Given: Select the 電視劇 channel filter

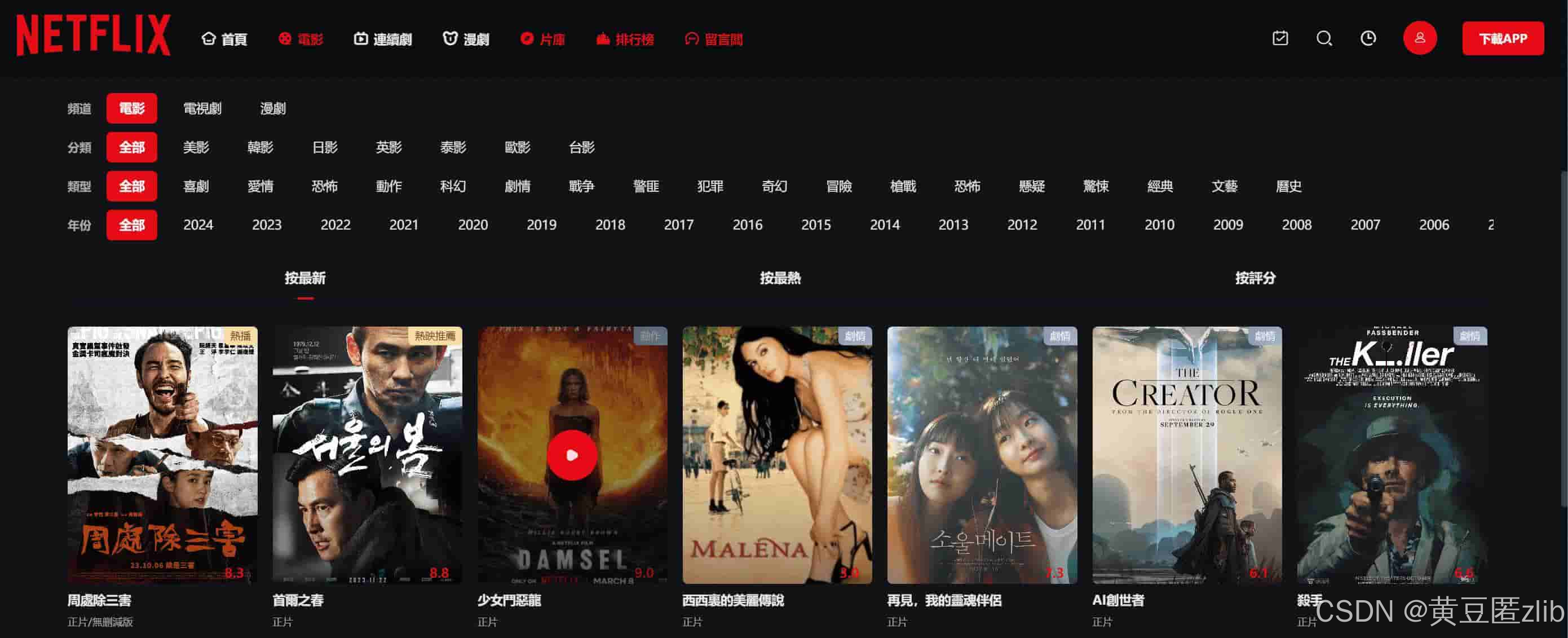Looking at the screenshot, I should (x=202, y=108).
